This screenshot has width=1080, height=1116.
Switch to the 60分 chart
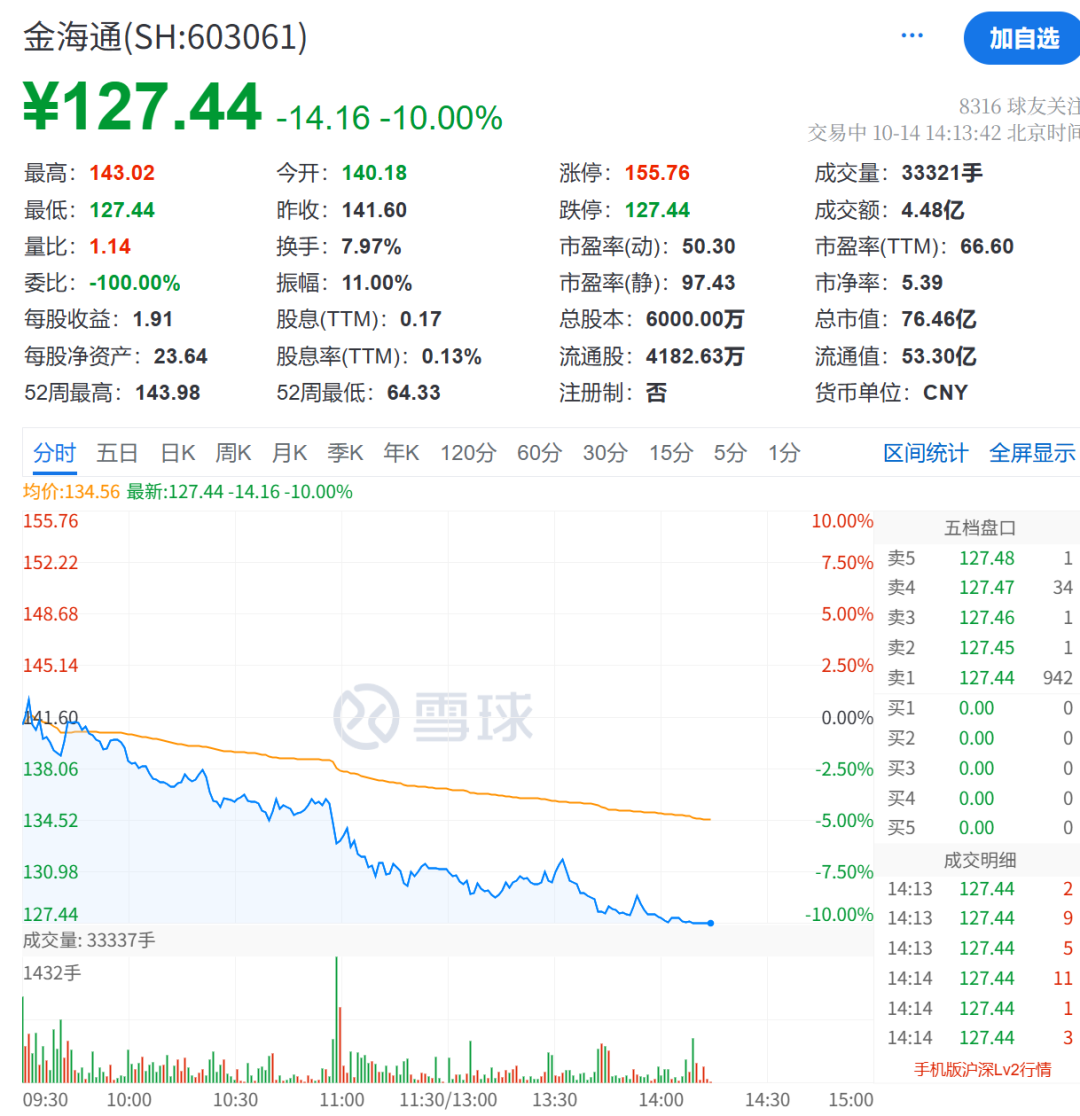pyautogui.click(x=539, y=453)
